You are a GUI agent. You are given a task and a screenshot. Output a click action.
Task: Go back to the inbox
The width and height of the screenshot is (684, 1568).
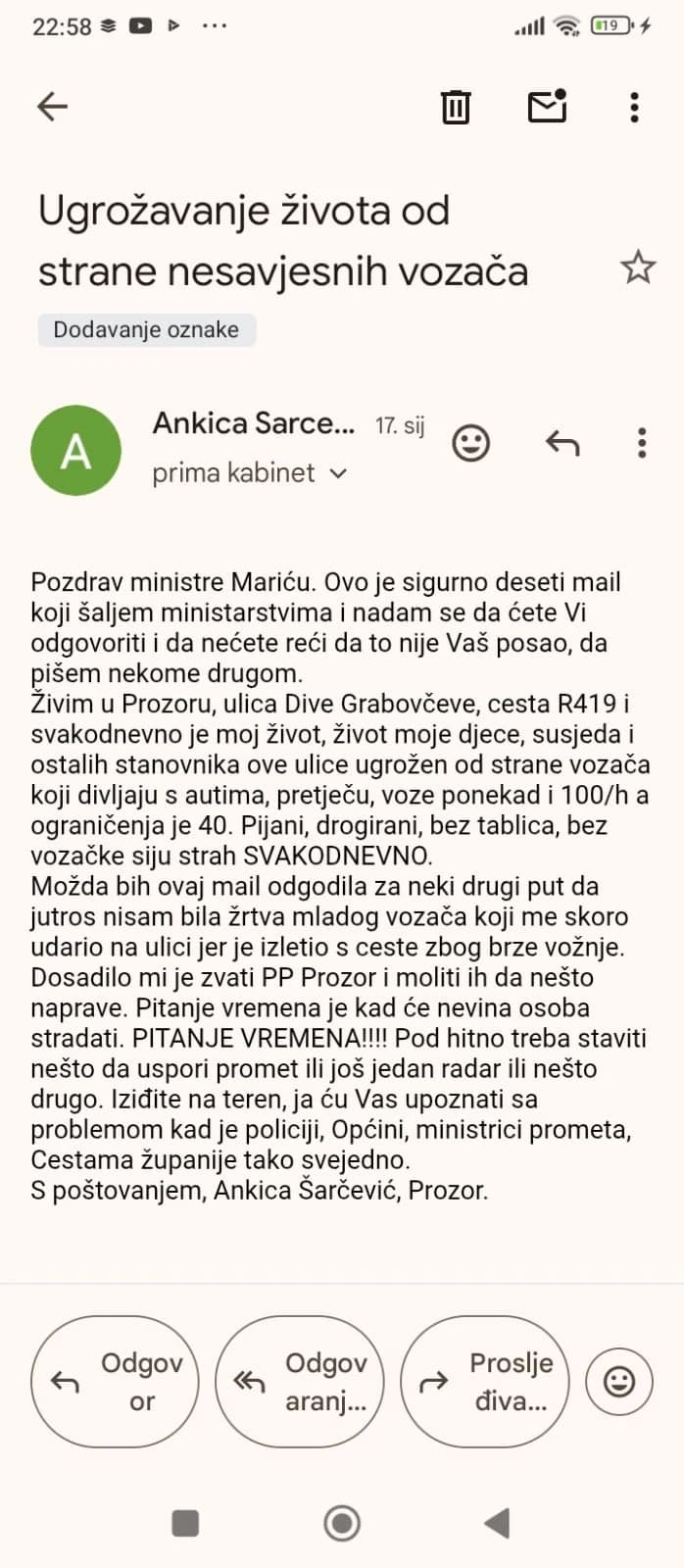pyautogui.click(x=52, y=106)
